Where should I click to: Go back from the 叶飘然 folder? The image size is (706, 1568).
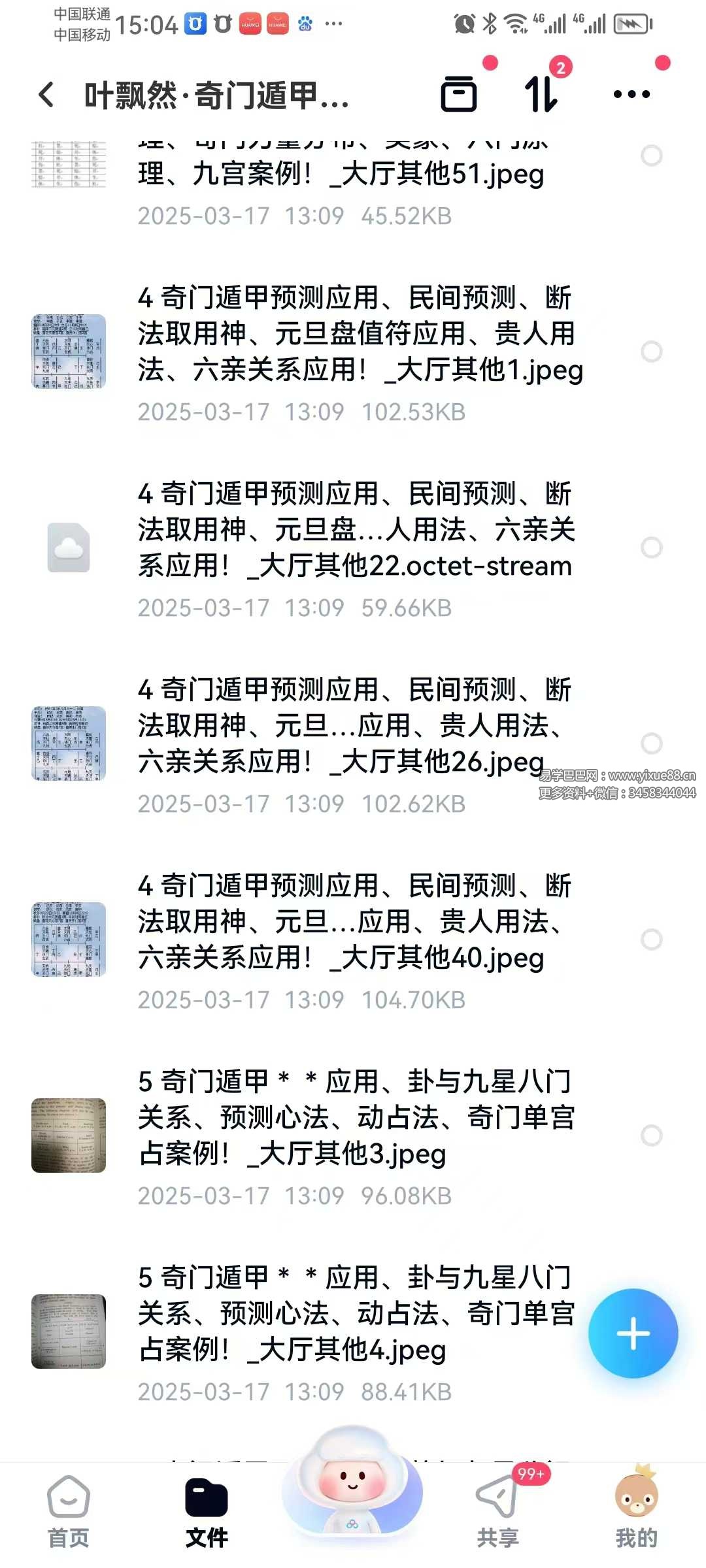[x=46, y=95]
